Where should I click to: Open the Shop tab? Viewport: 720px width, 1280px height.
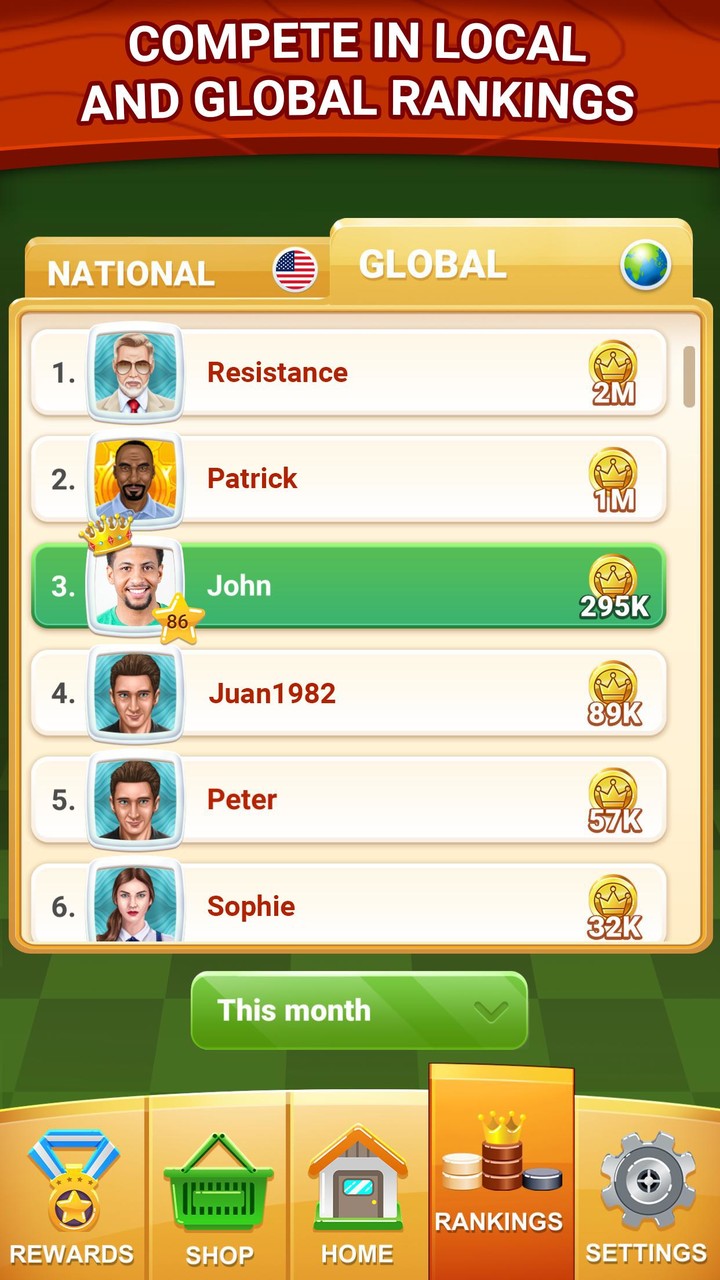[x=218, y=1195]
